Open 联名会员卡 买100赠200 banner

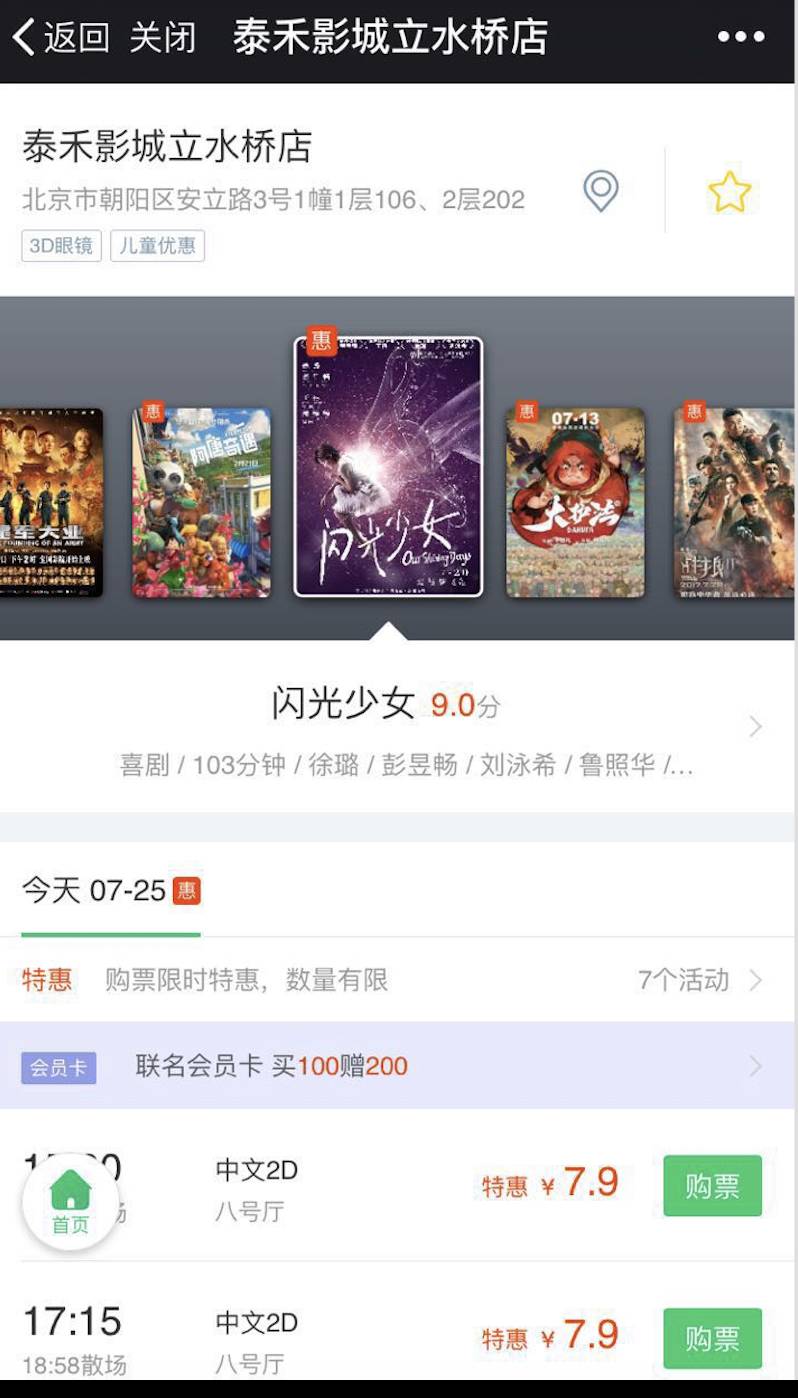[x=398, y=1066]
